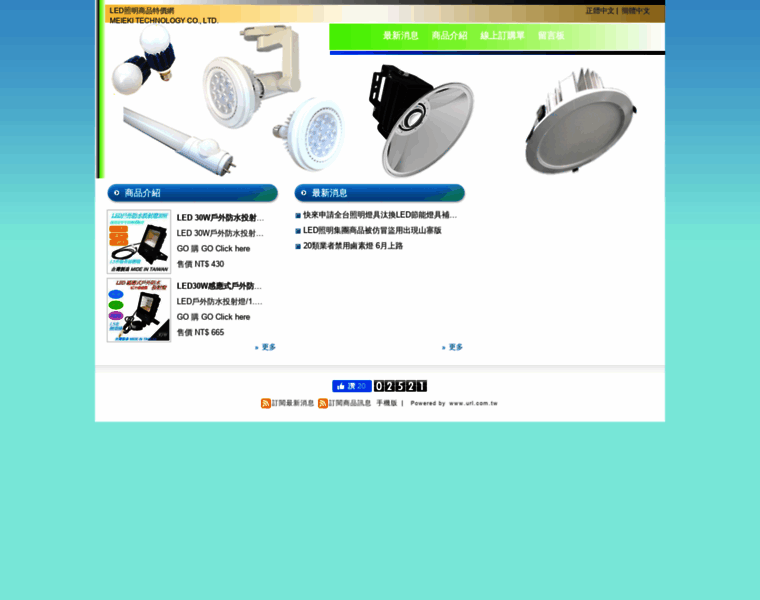Show 更多 under 商品介紹
The height and width of the screenshot is (600, 760).
(x=267, y=347)
